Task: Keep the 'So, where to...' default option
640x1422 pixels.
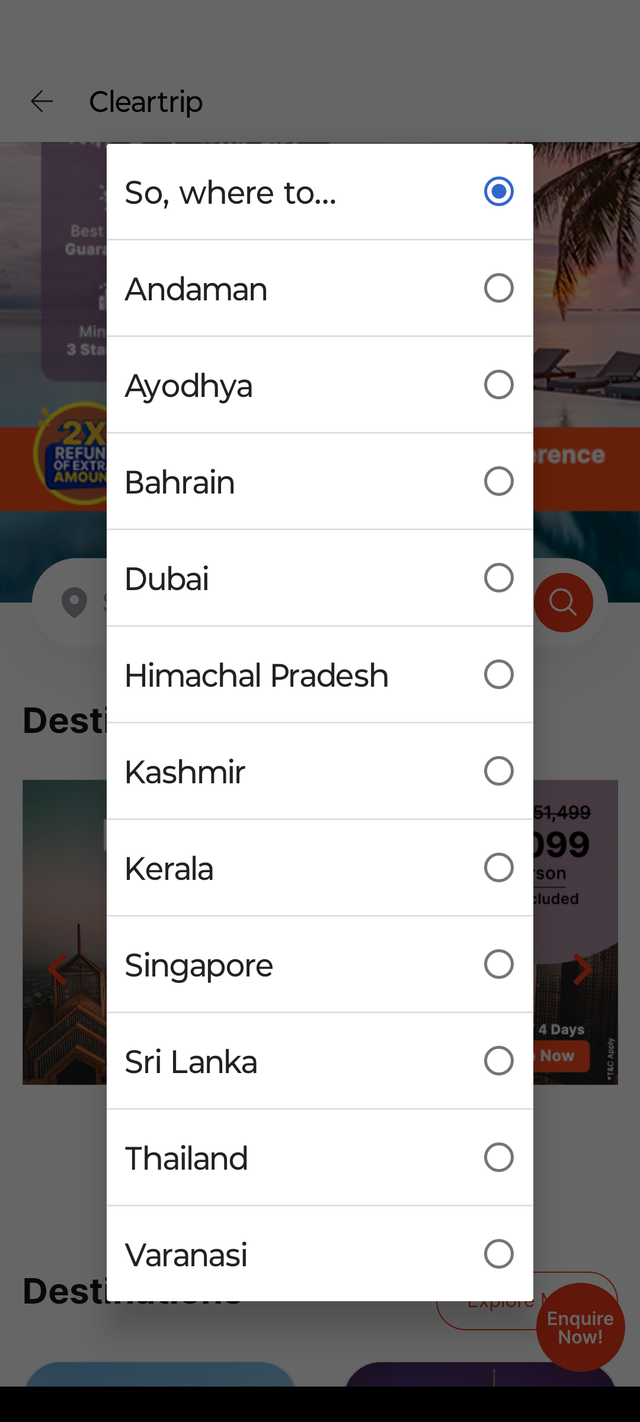Action: (x=319, y=192)
